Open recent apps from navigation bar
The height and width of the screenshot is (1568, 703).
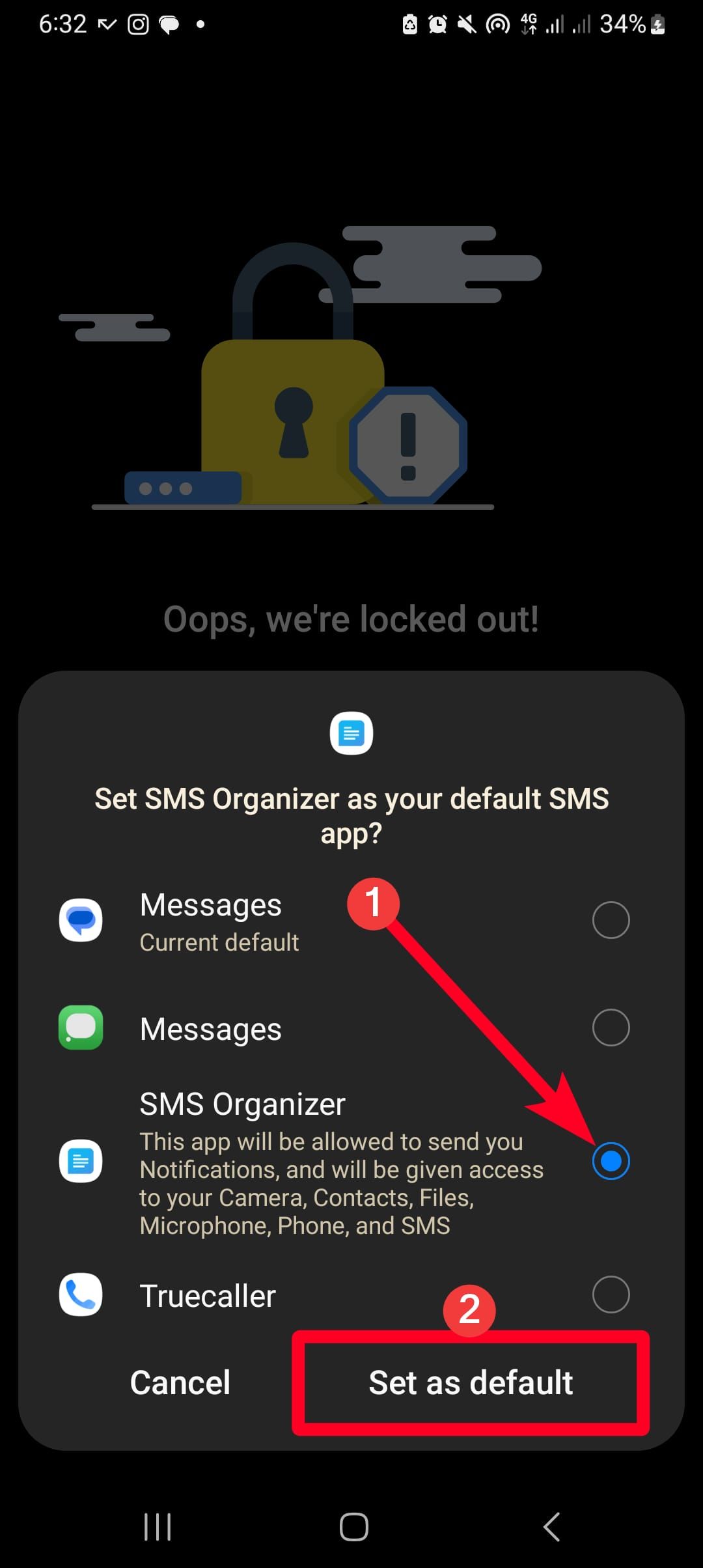(158, 1527)
